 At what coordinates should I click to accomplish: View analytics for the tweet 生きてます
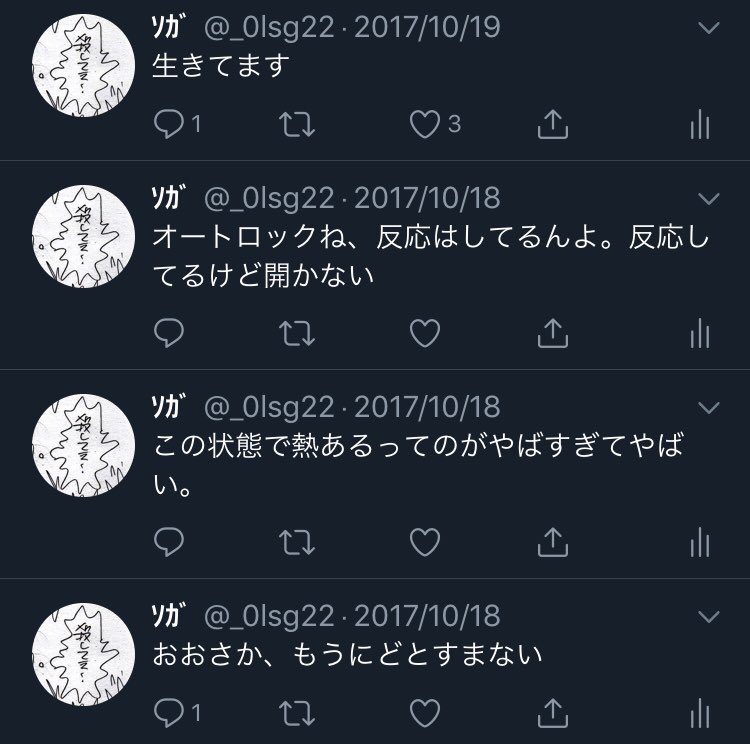(x=700, y=124)
